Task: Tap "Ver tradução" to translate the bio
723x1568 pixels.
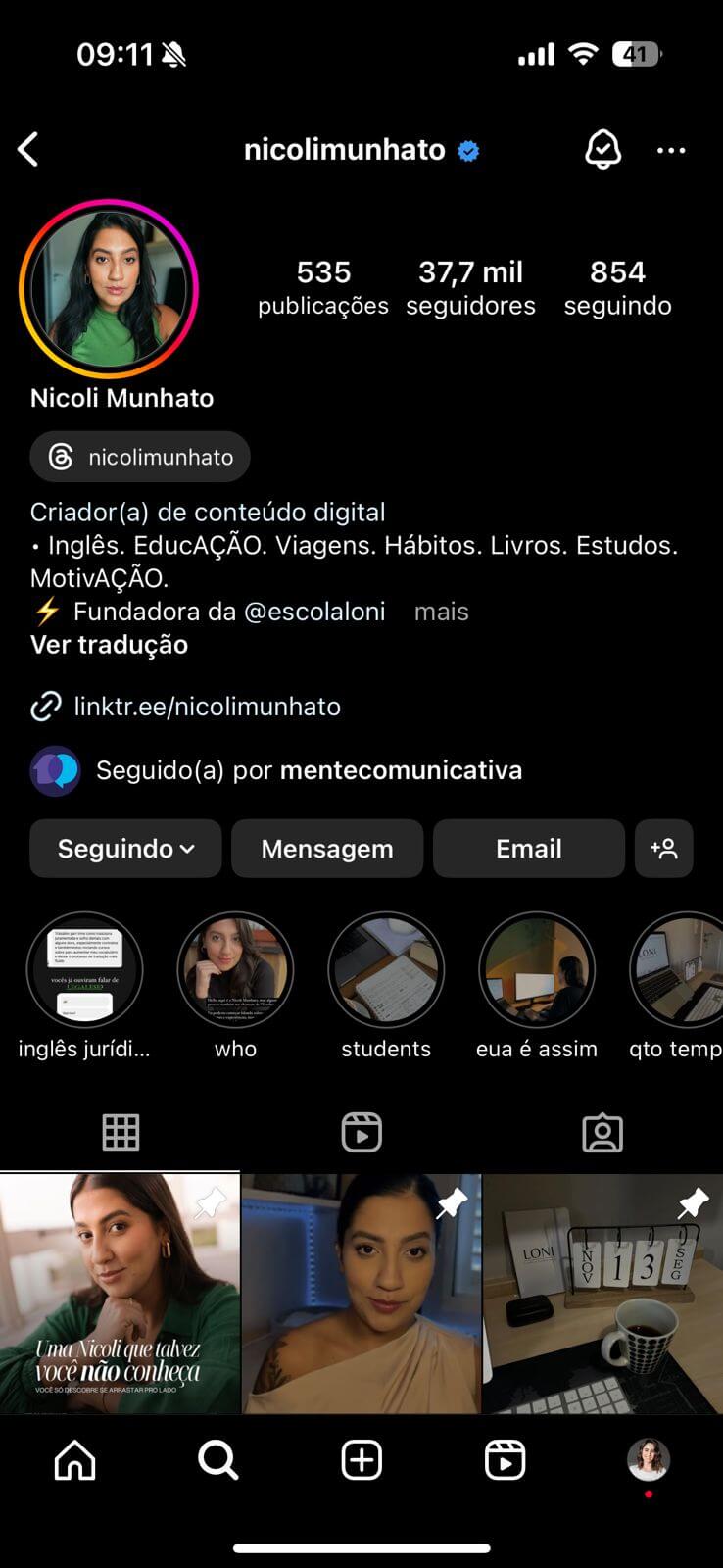Action: (109, 645)
